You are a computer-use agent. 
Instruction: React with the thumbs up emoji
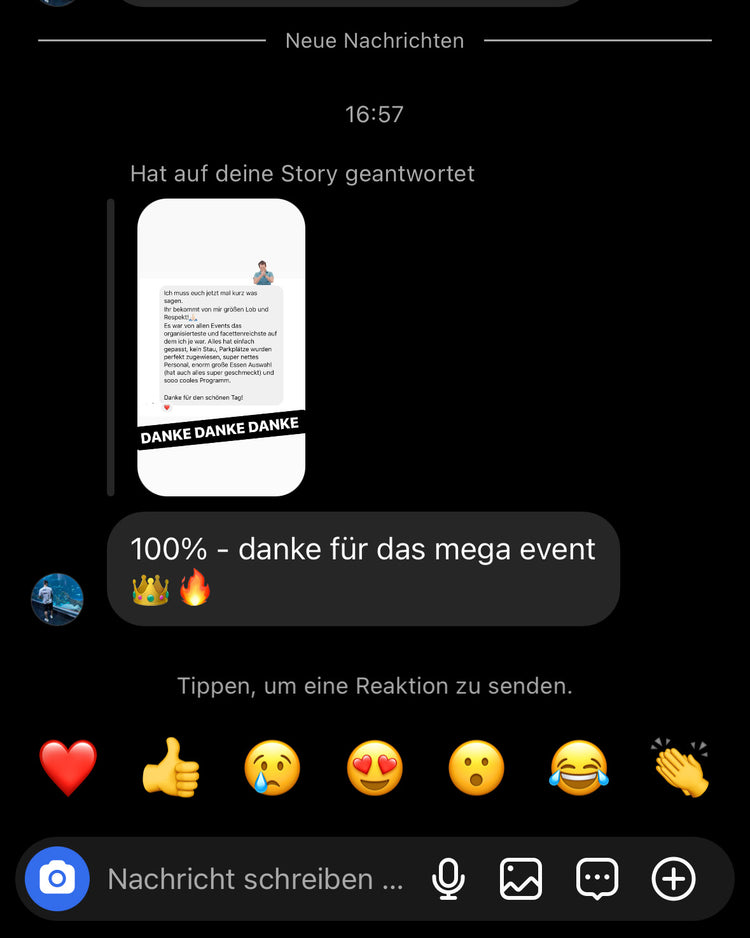pos(171,768)
